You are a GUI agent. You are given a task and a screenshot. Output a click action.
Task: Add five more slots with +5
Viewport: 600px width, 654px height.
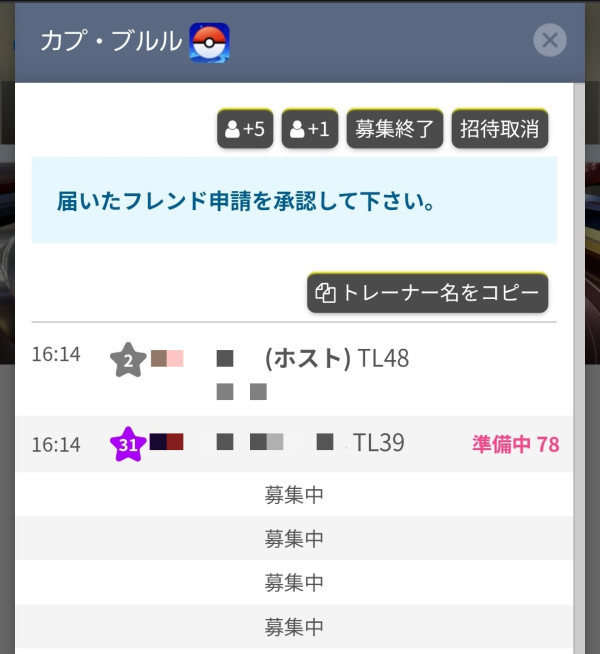[x=245, y=130]
